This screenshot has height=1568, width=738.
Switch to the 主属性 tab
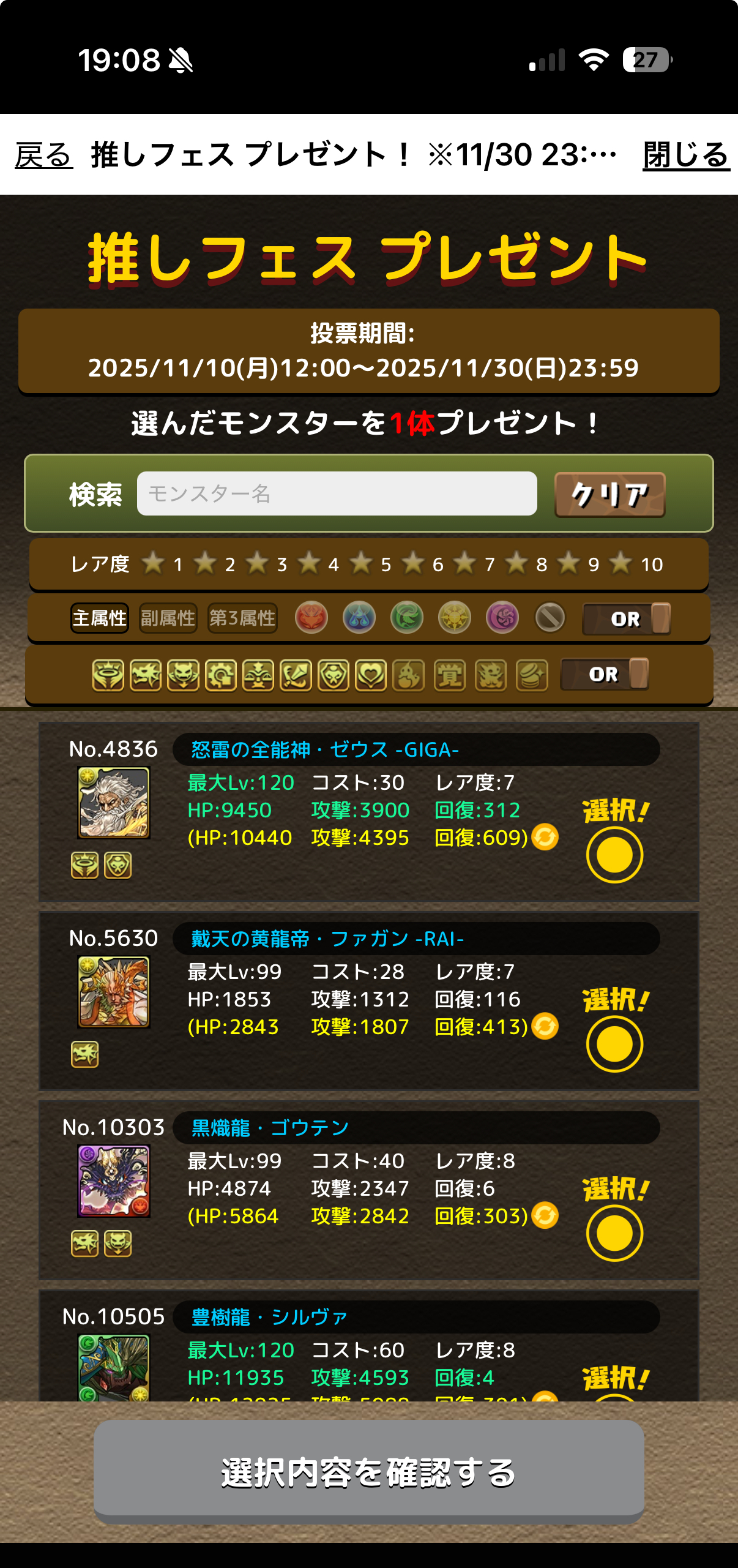100,618
